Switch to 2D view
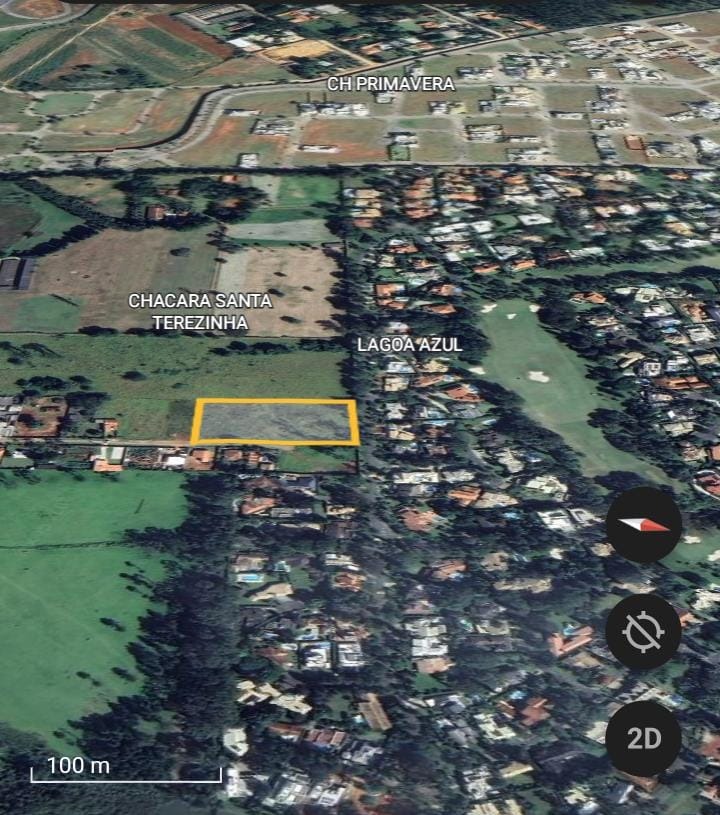The width and height of the screenshot is (720, 815). click(643, 738)
